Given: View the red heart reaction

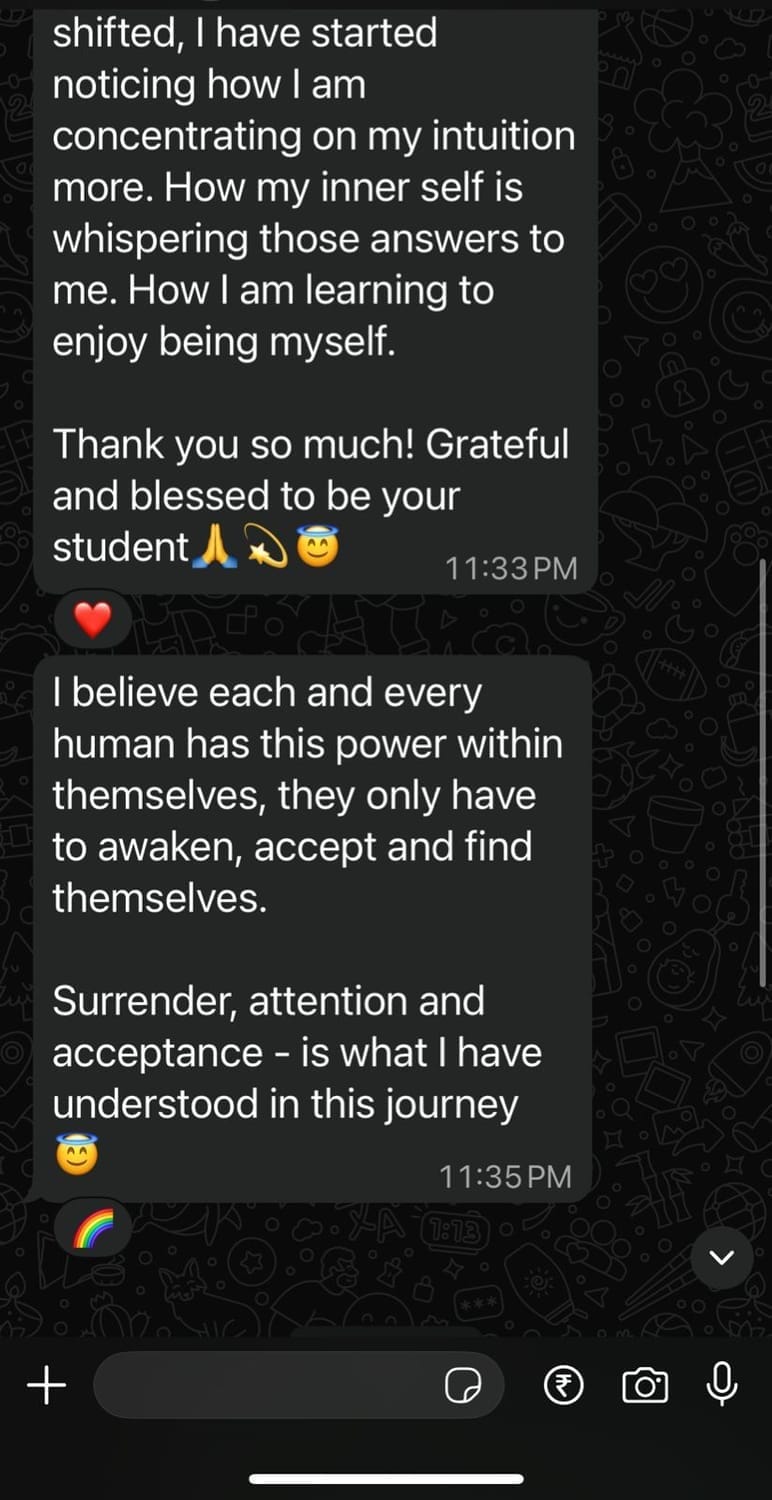Looking at the screenshot, I should tap(93, 622).
